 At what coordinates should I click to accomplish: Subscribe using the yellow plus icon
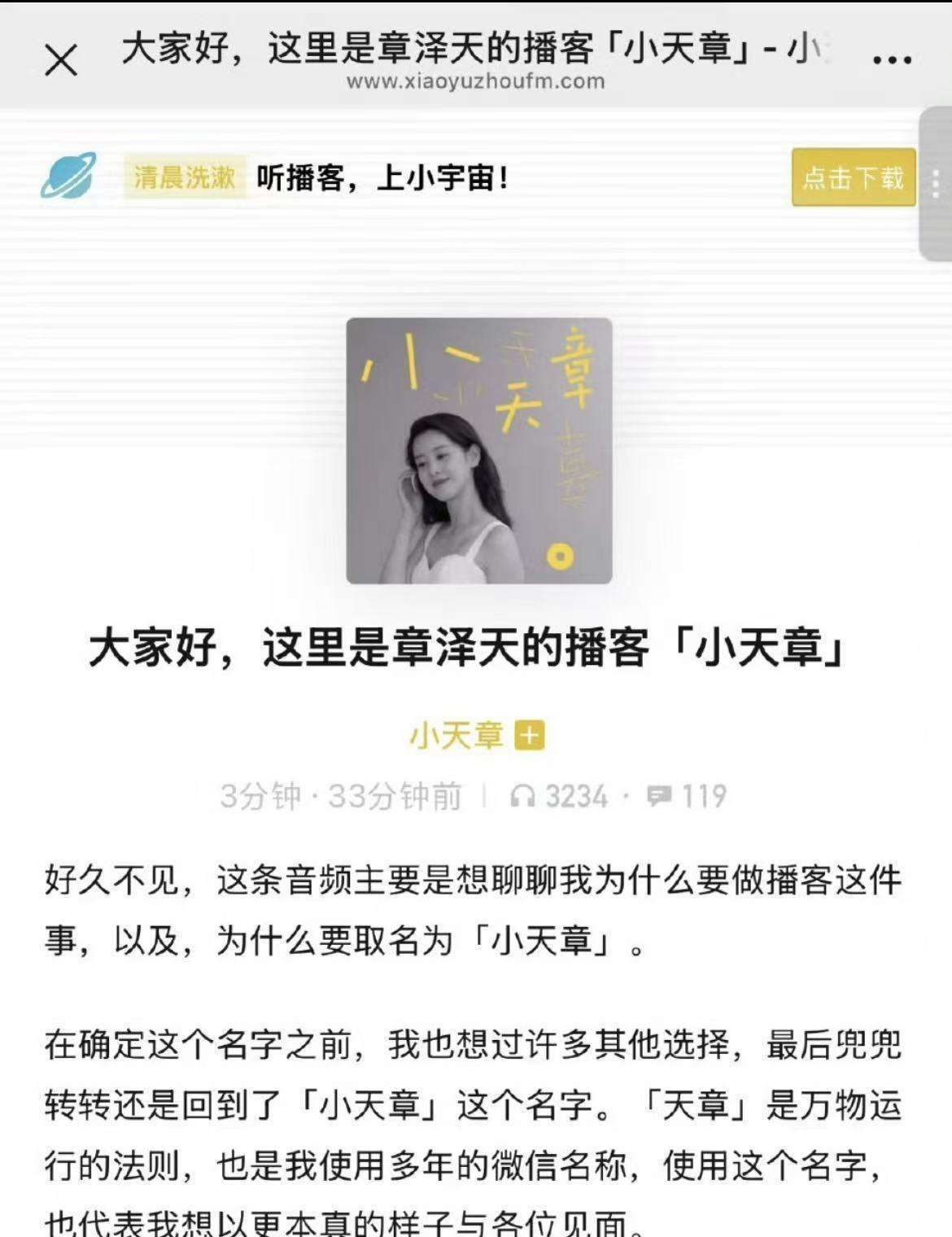pyautogui.click(x=530, y=737)
